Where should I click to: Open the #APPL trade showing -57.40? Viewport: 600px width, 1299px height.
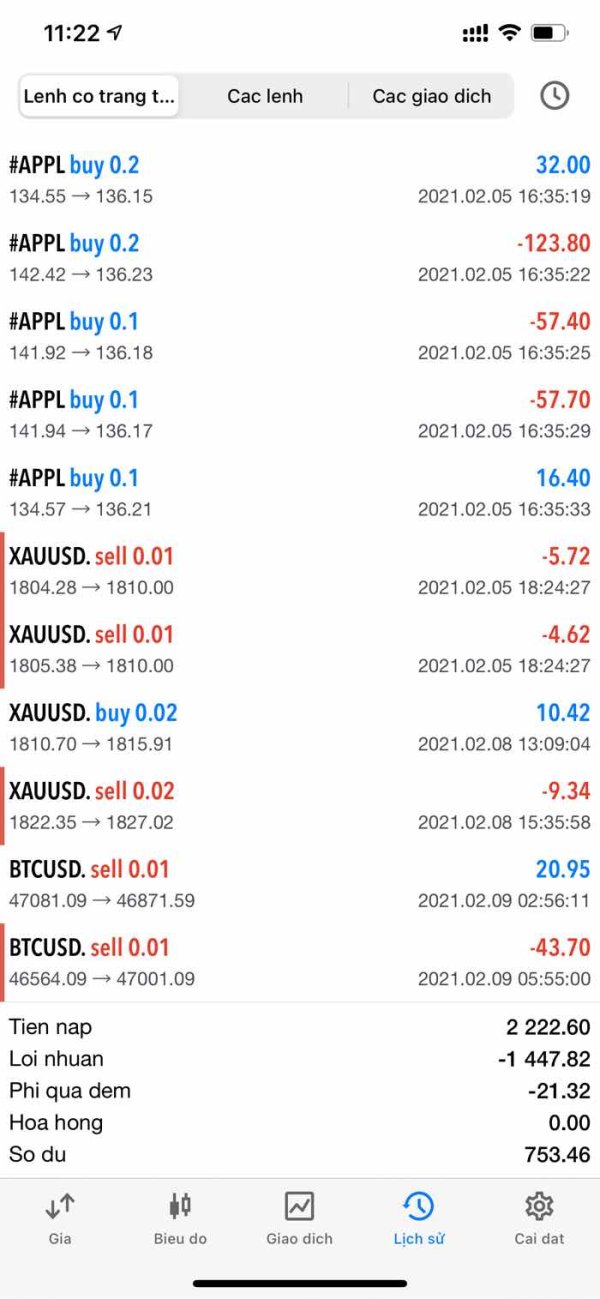pyautogui.click(x=300, y=335)
